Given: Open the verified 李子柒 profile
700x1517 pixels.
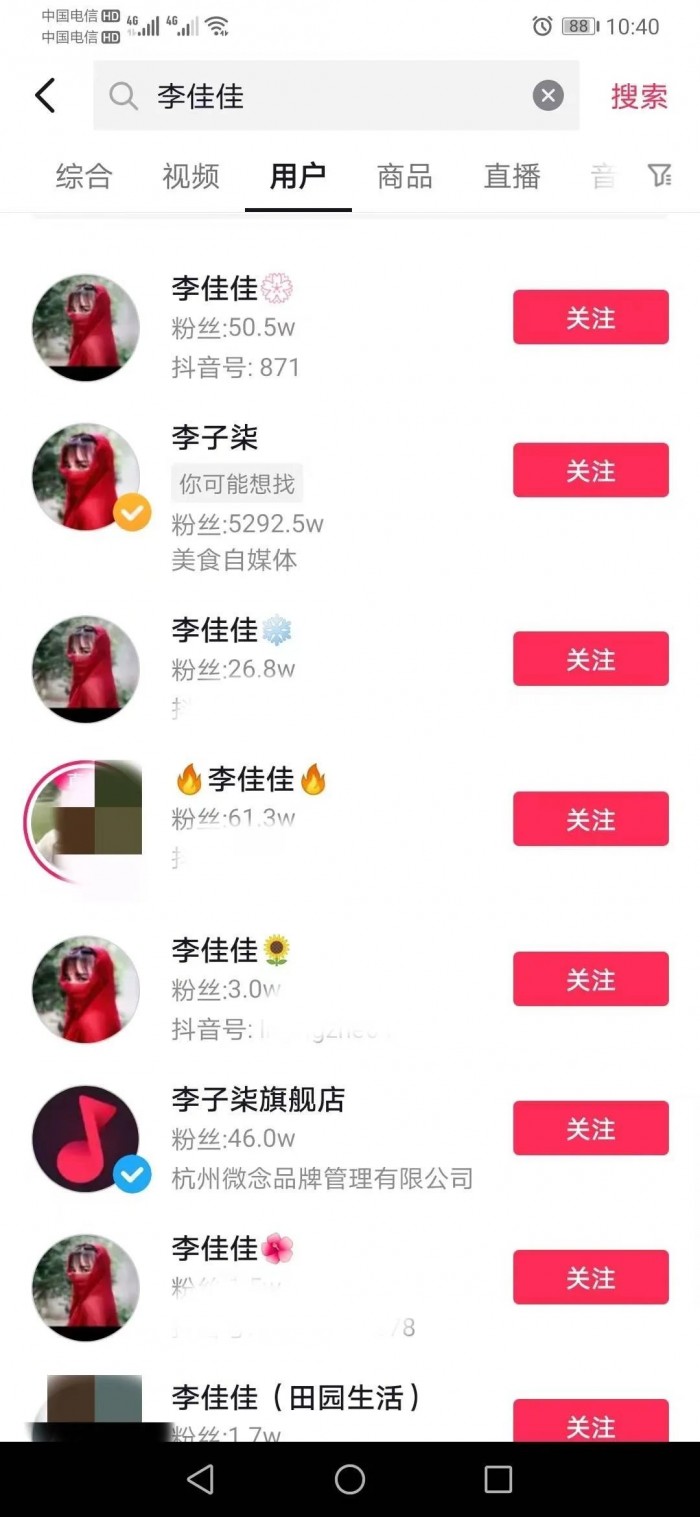Looking at the screenshot, I should pyautogui.click(x=215, y=437).
